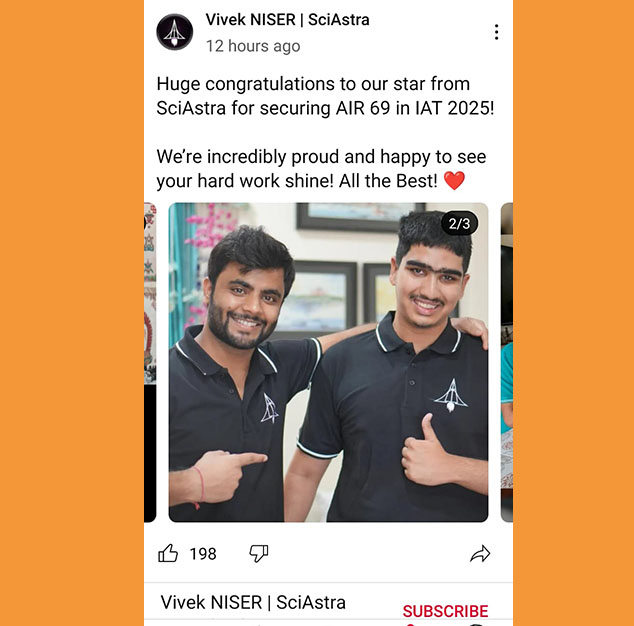Open the centre photo of the post

[x=328, y=362]
